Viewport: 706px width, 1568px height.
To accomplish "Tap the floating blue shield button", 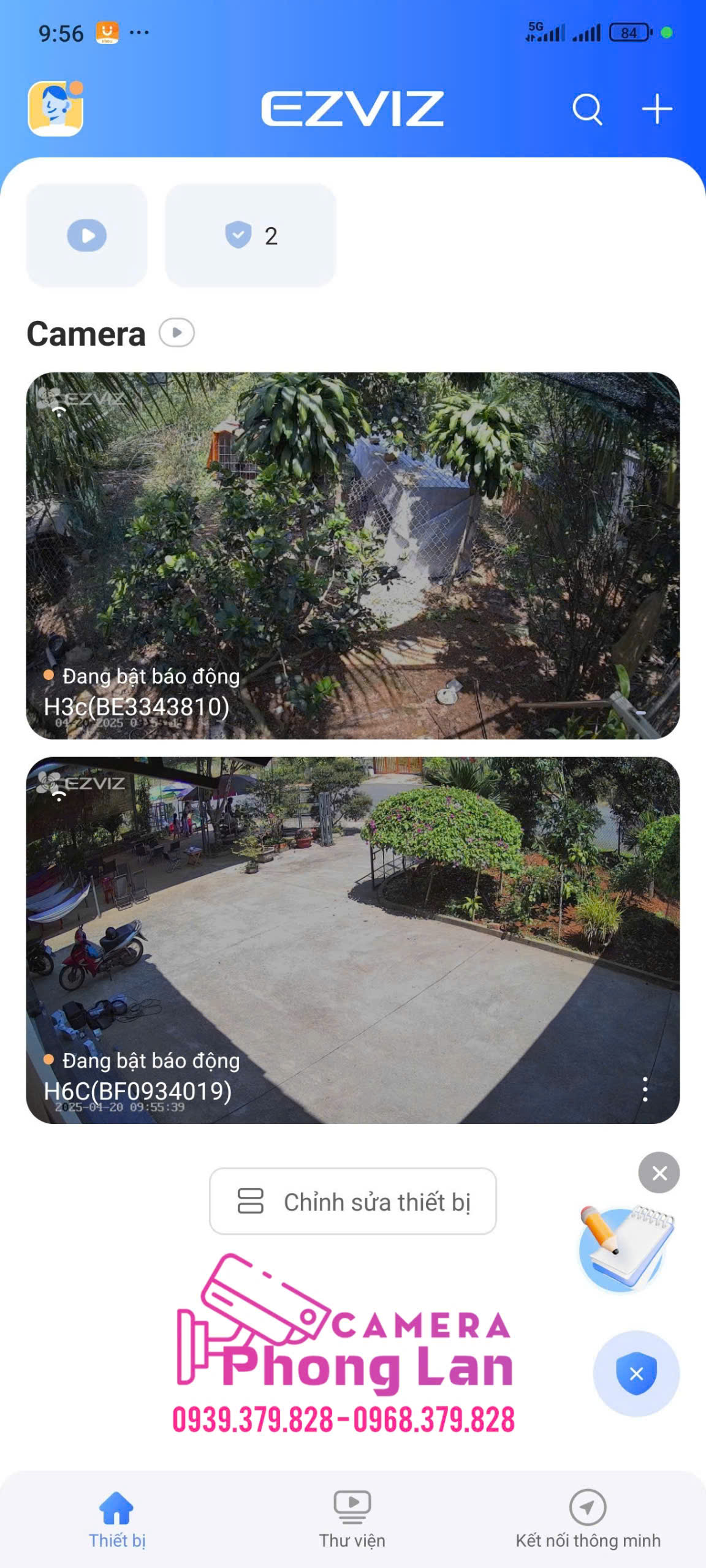I will click(636, 1374).
